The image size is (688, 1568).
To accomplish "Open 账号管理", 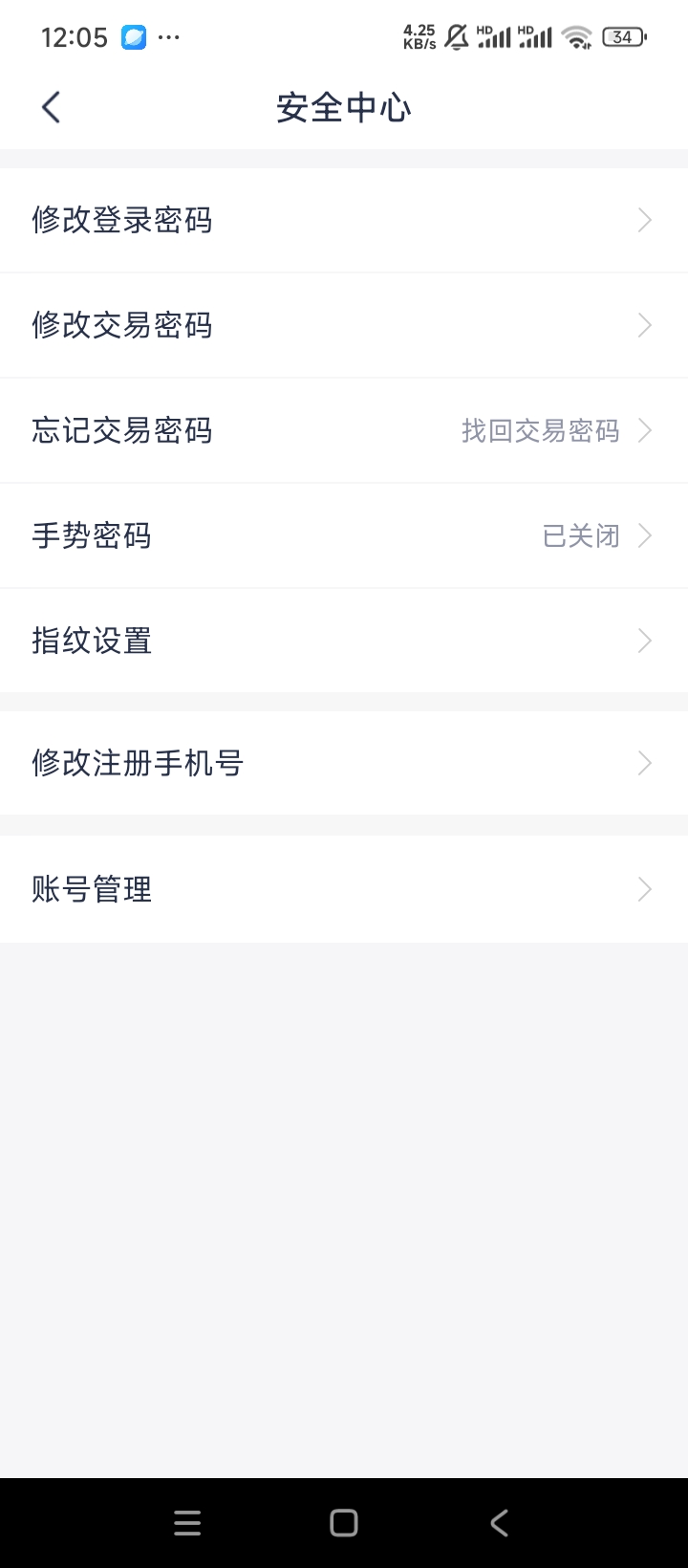I will click(x=344, y=889).
